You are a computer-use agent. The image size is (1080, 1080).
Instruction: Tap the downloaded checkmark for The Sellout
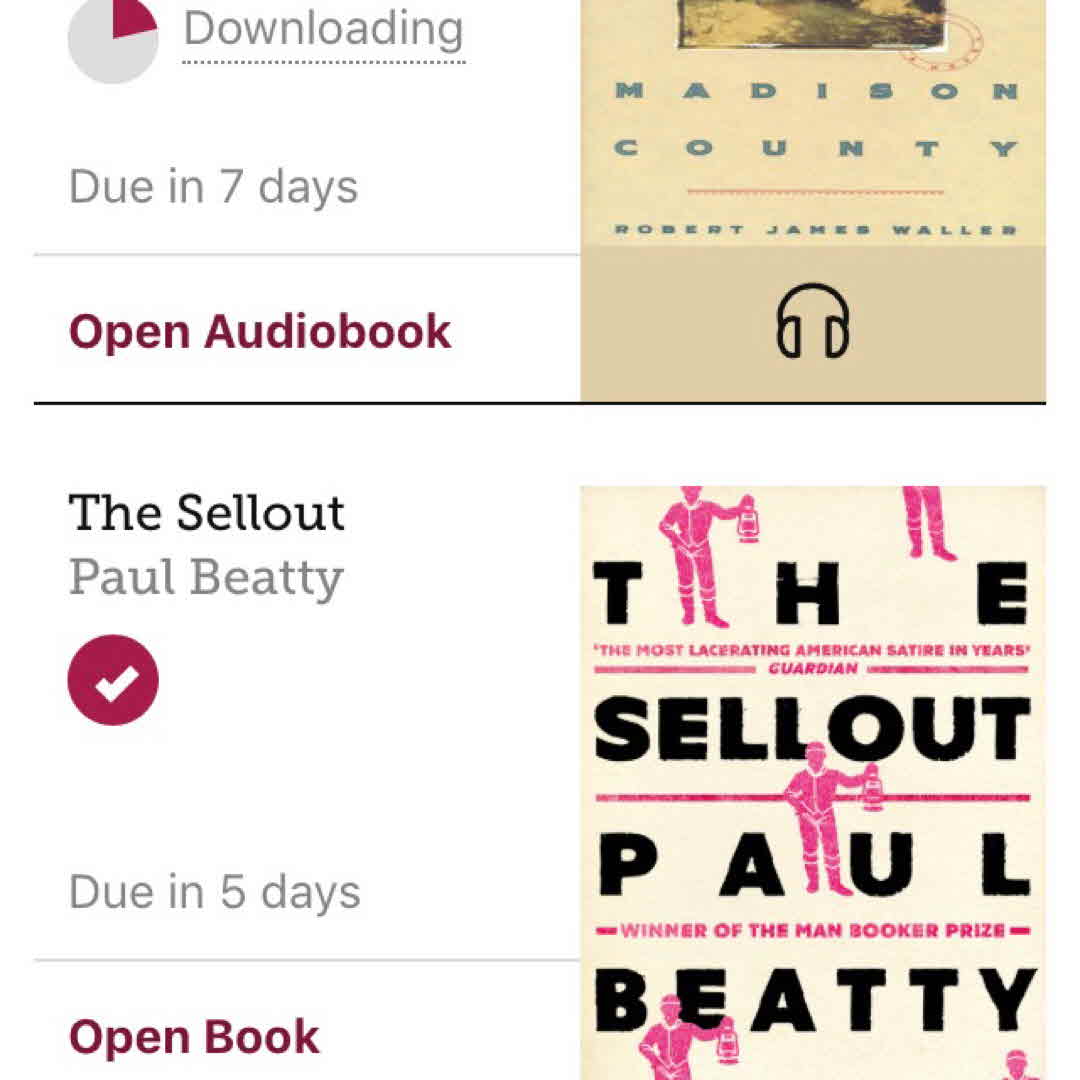(x=113, y=680)
